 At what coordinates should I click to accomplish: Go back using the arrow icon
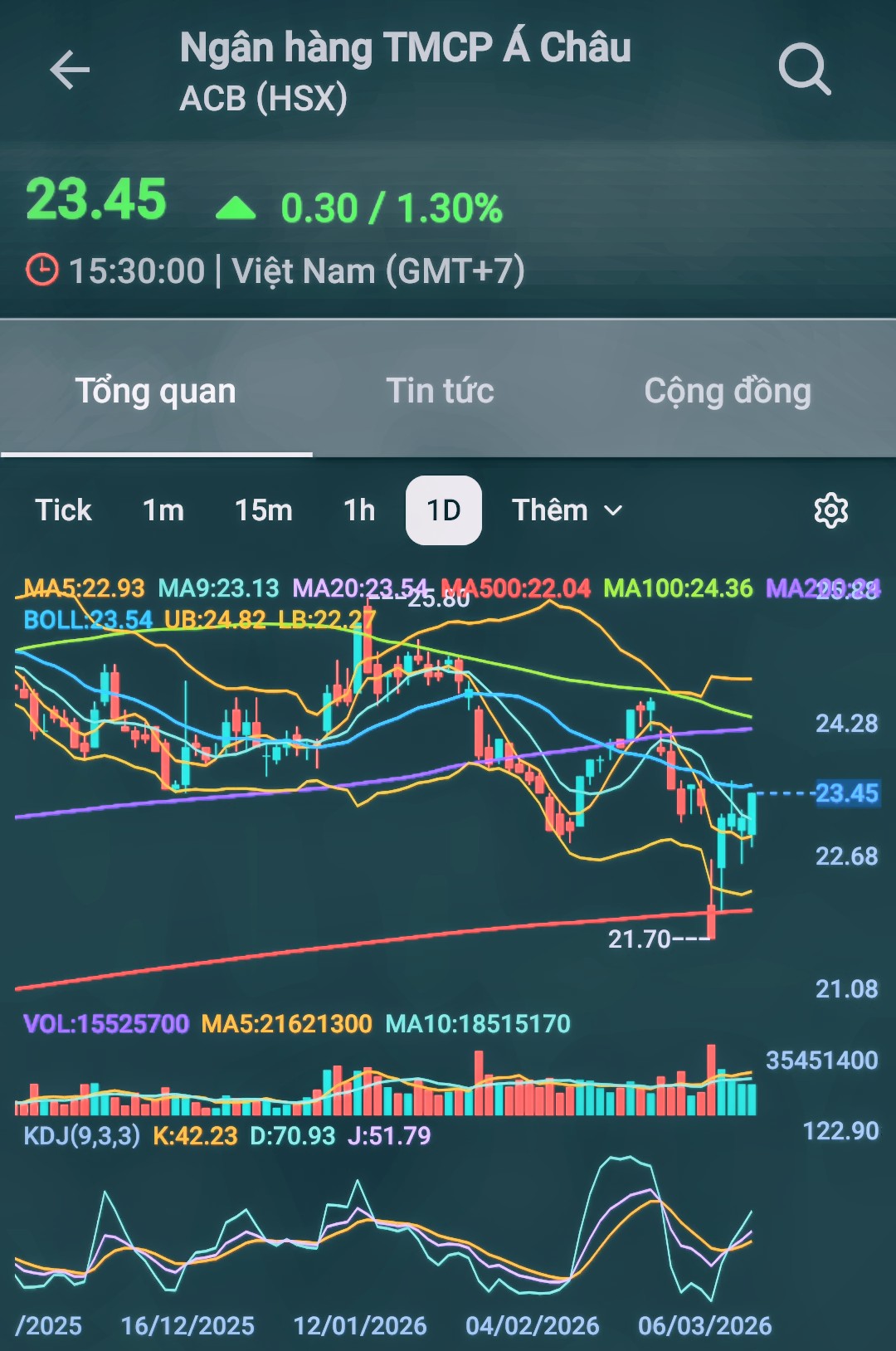70,70
